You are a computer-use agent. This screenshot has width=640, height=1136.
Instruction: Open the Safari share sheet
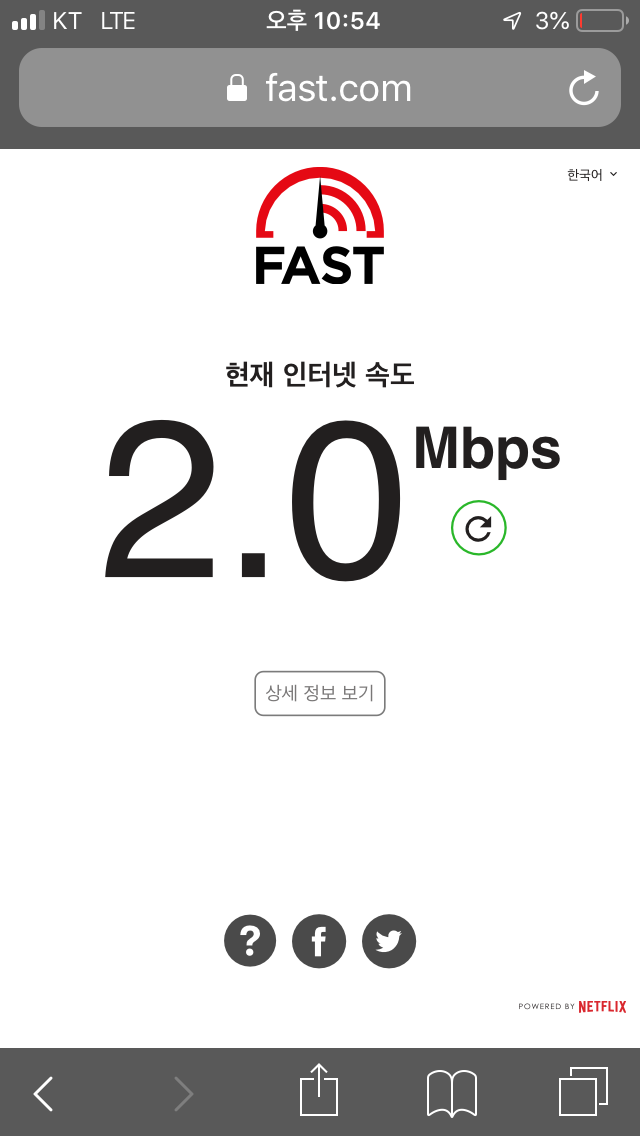click(319, 1091)
